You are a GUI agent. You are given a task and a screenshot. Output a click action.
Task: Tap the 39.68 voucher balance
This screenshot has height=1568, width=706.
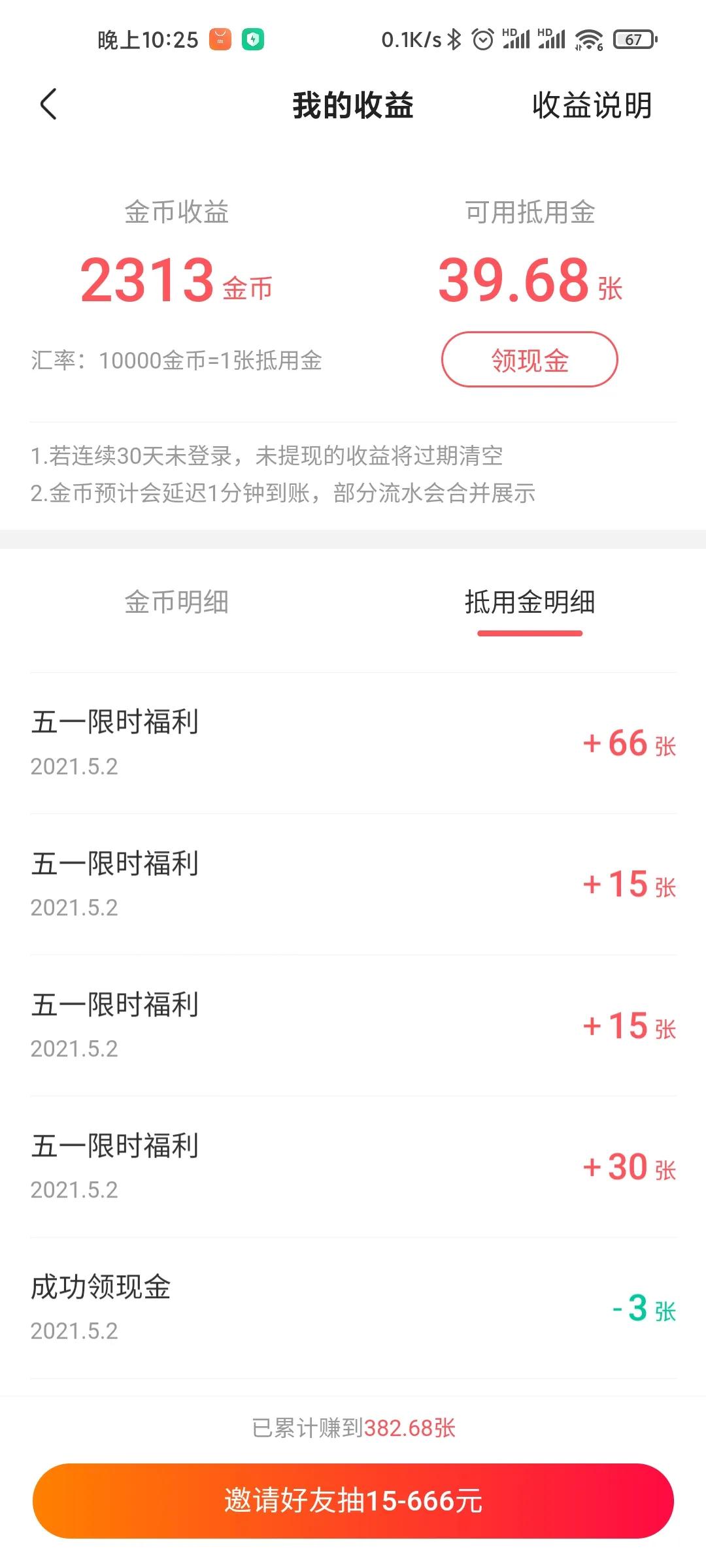click(516, 281)
